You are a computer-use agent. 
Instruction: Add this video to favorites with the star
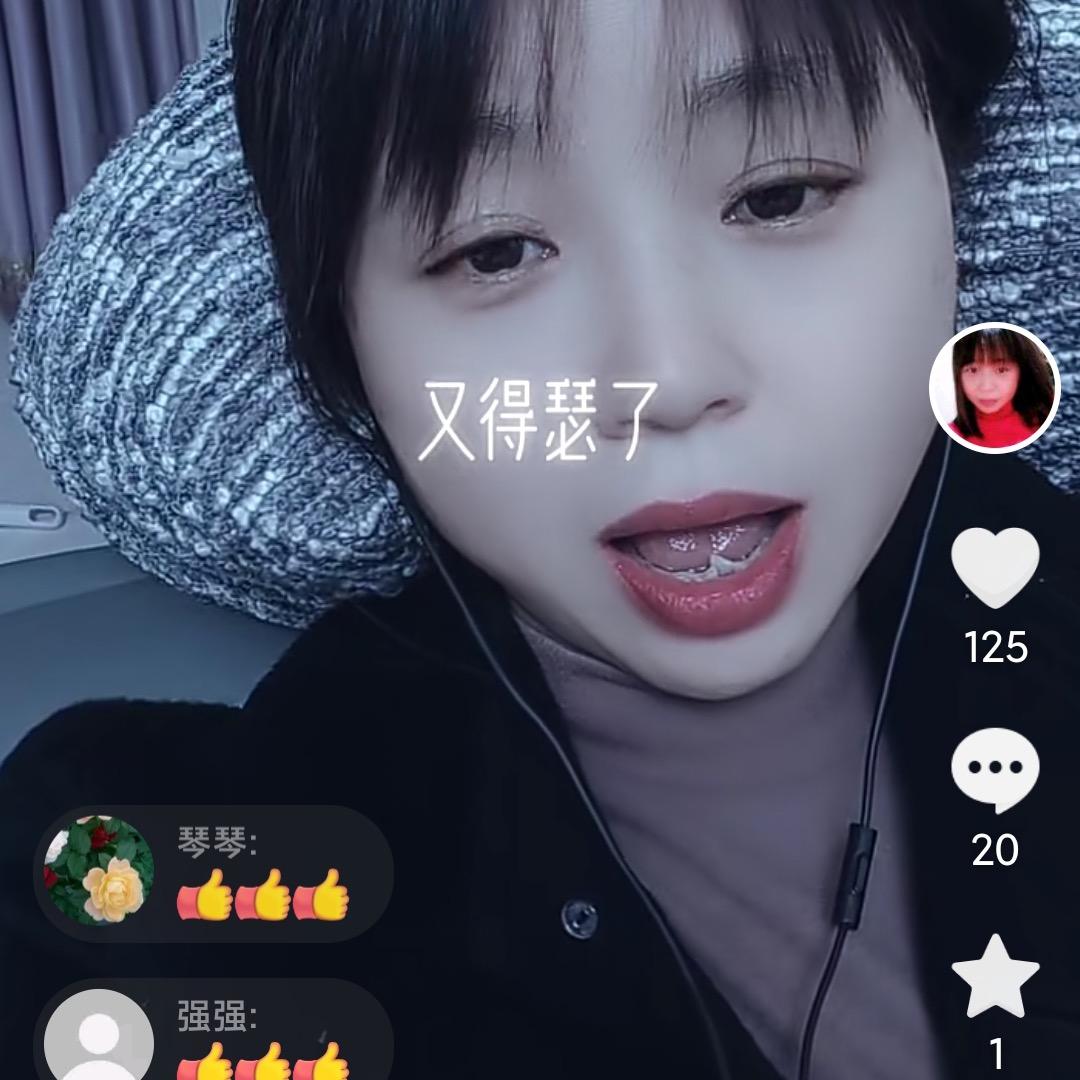994,977
